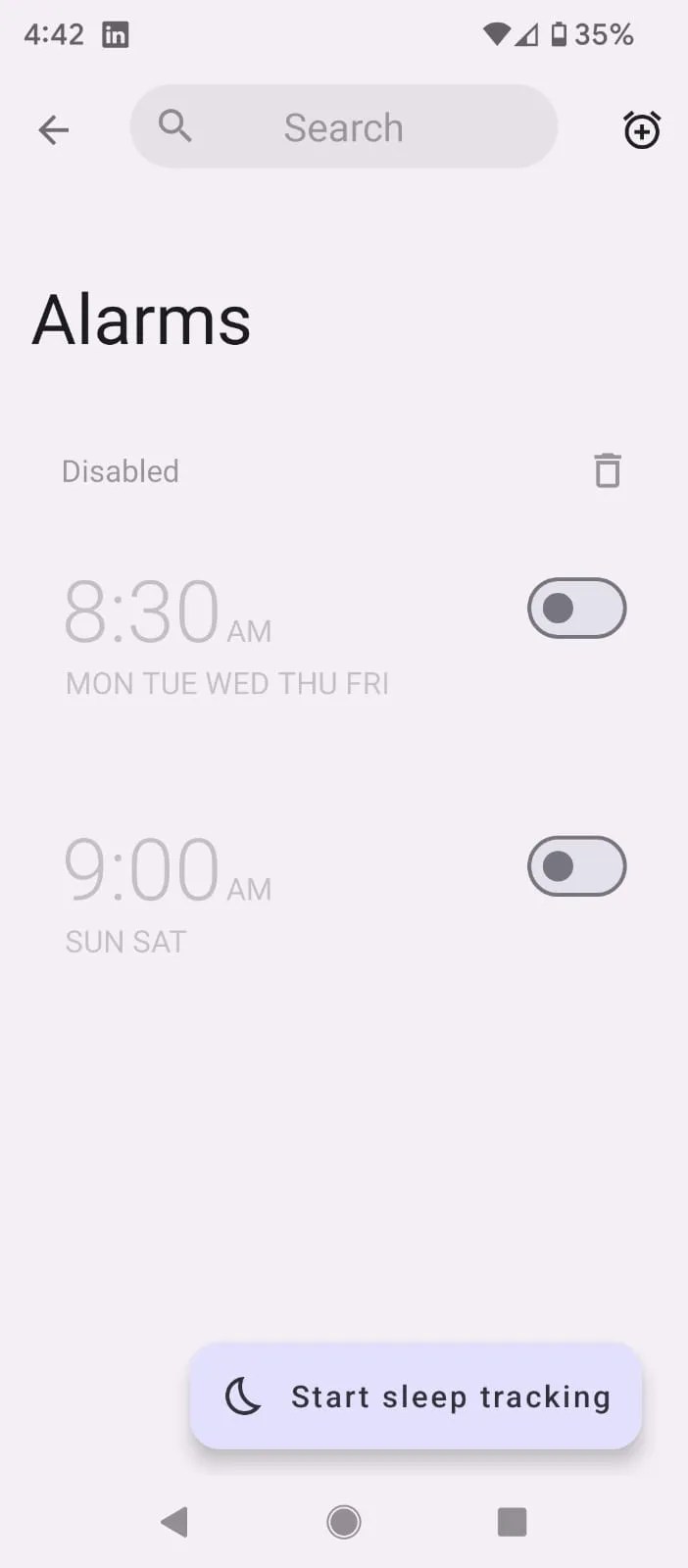Add a new alarm
Viewport: 688px width, 1568px height.
[642, 129]
